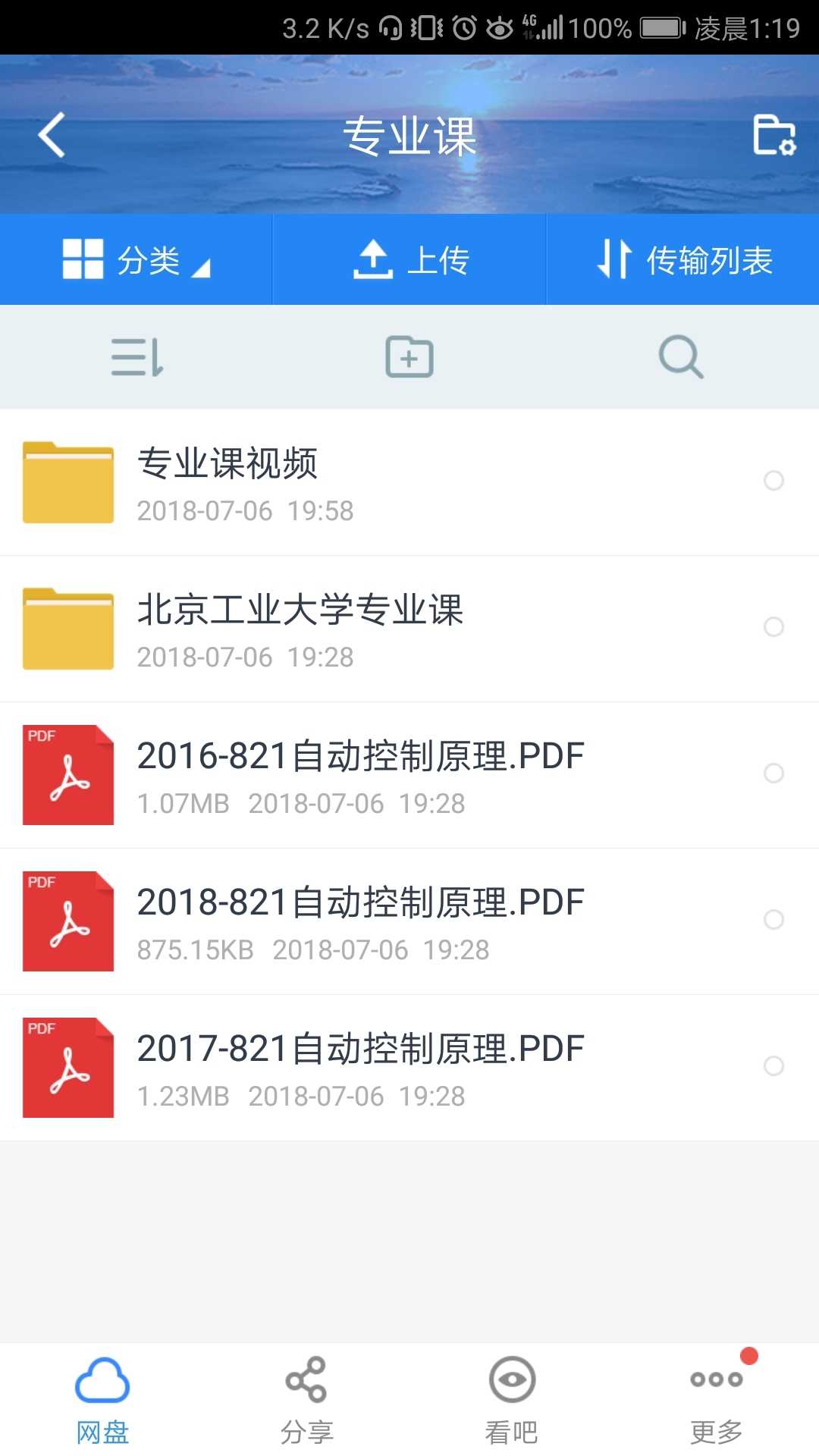Tap the 上传 upload button
The image size is (819, 1456).
[409, 260]
